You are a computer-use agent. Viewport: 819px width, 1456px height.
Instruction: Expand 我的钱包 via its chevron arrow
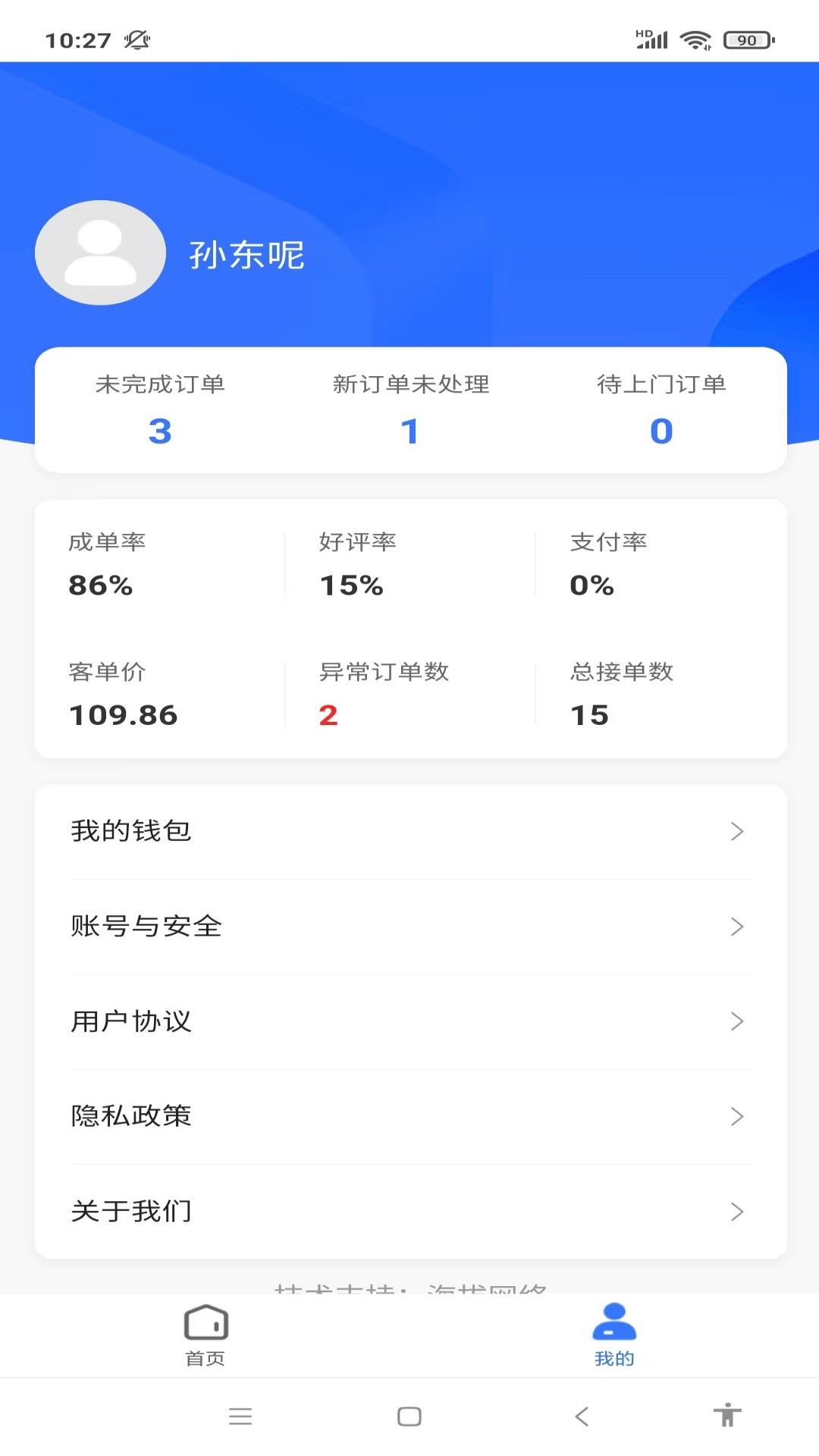(x=737, y=831)
